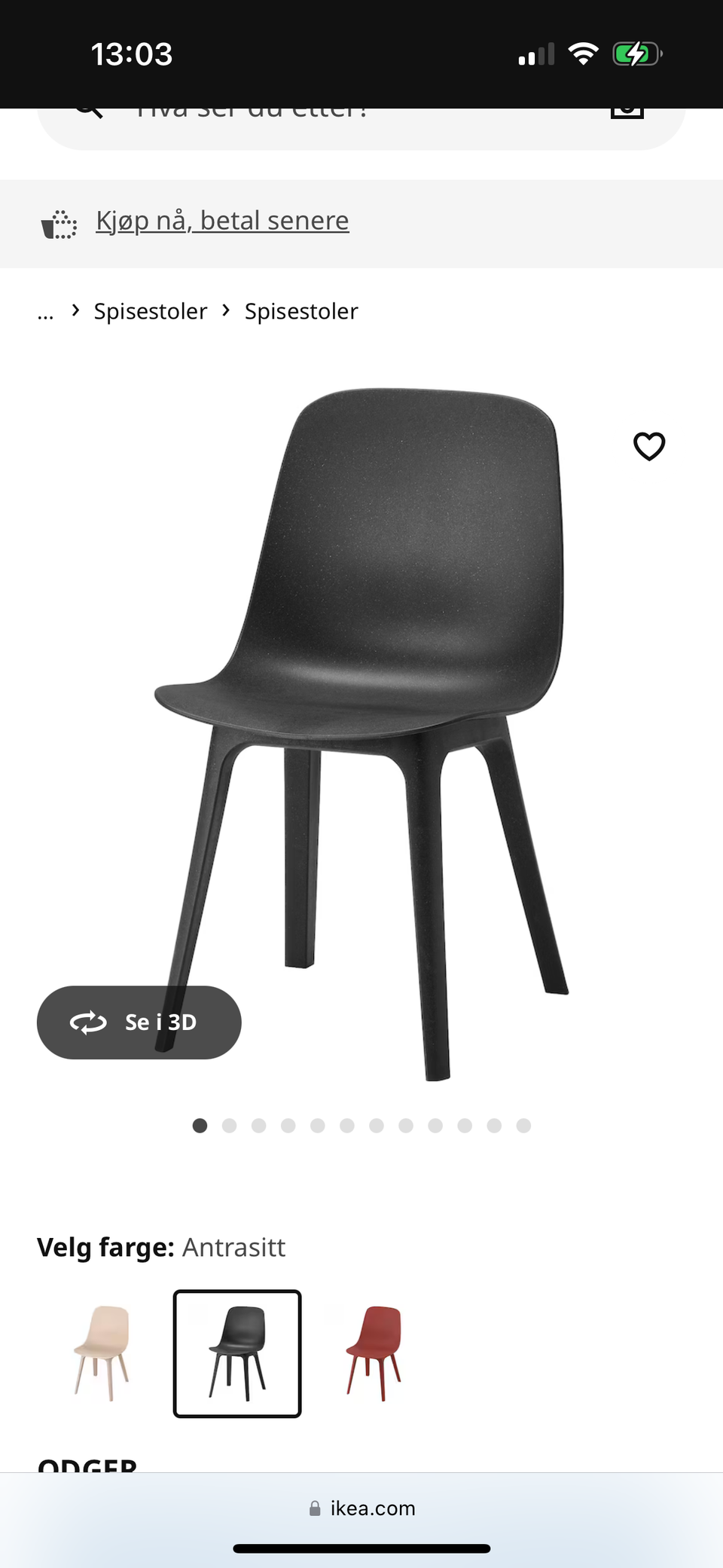Viewport: 723px width, 1568px height.
Task: Open the 'Kjøp nå, betal senere' link
Action: pos(222,221)
